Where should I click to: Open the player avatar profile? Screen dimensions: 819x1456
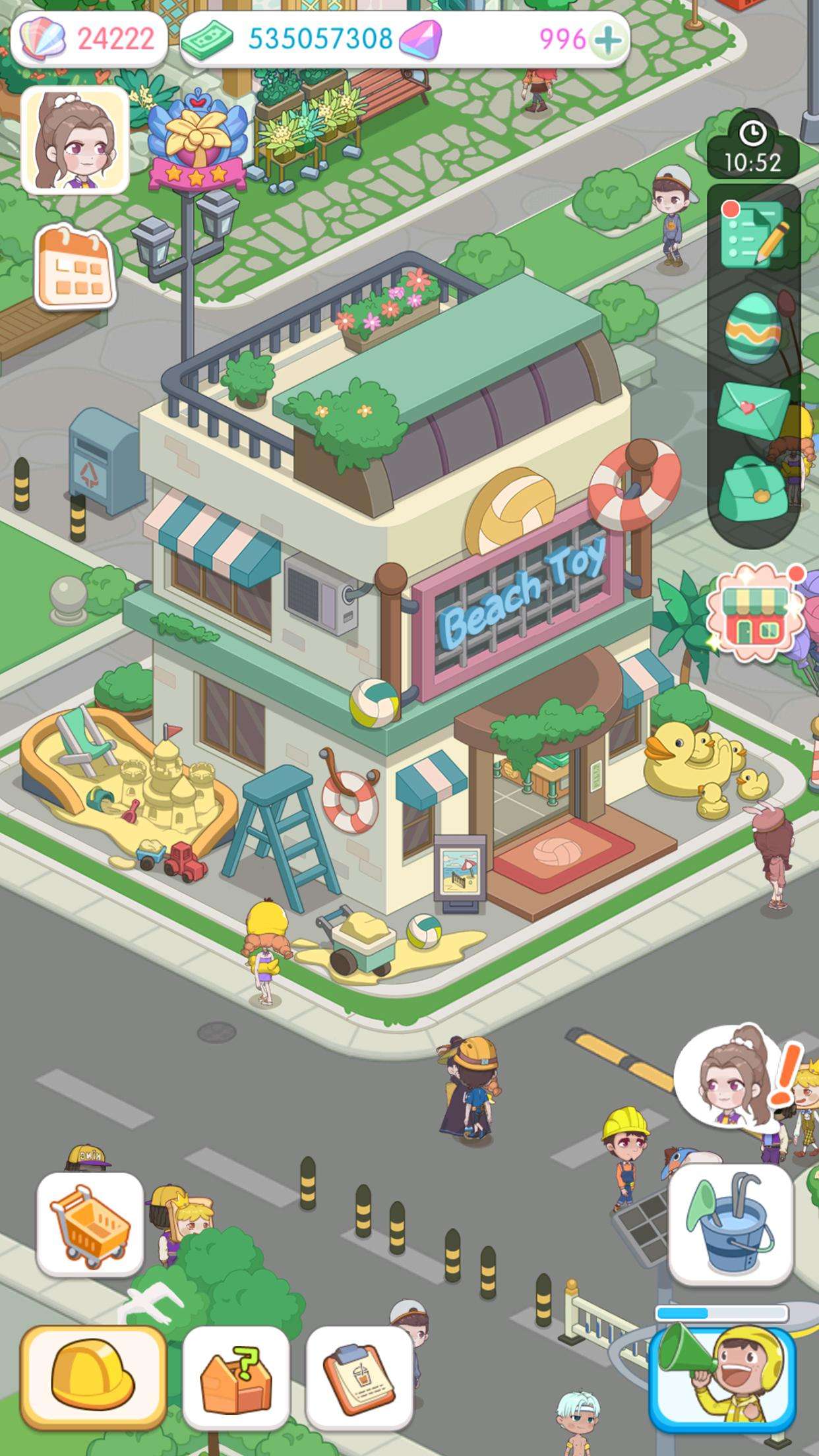pos(75,140)
